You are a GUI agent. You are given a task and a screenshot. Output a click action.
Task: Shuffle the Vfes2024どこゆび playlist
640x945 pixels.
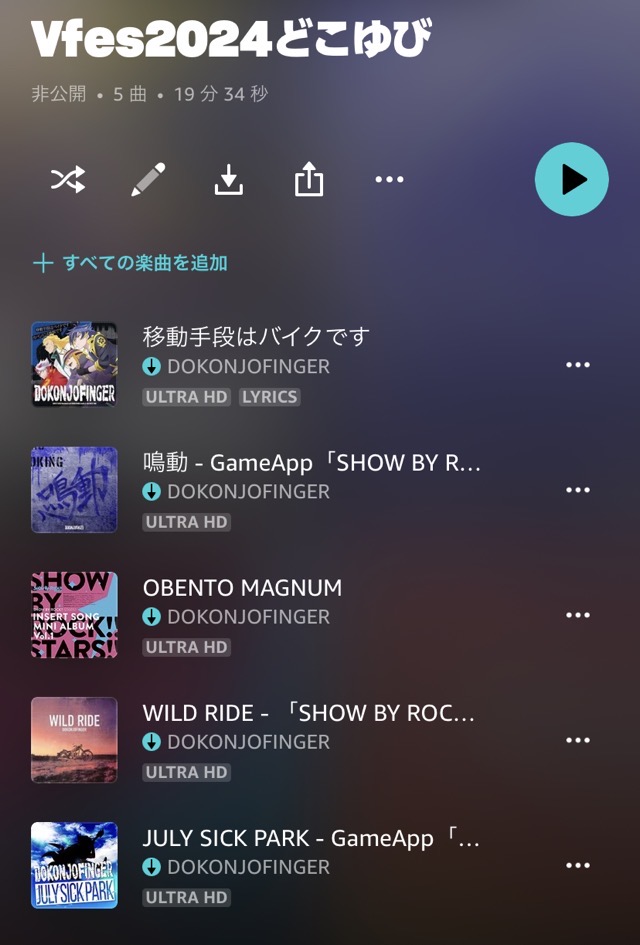(x=68, y=180)
